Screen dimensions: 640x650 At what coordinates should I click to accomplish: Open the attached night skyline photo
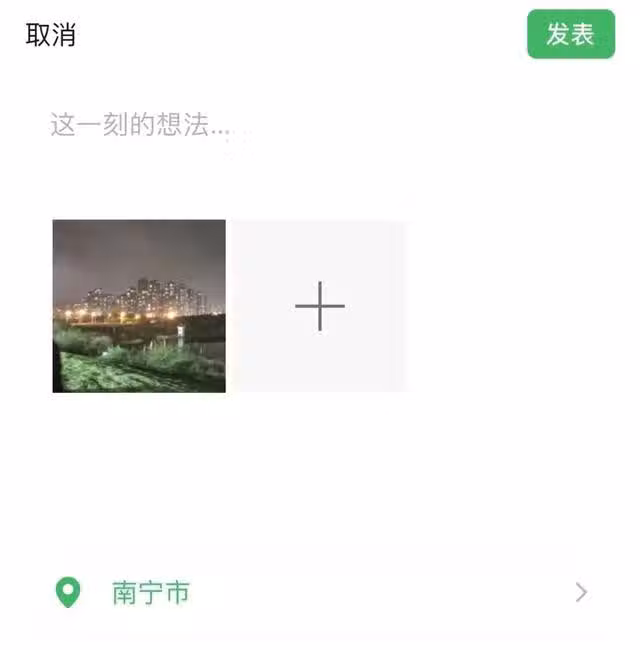click(x=139, y=306)
